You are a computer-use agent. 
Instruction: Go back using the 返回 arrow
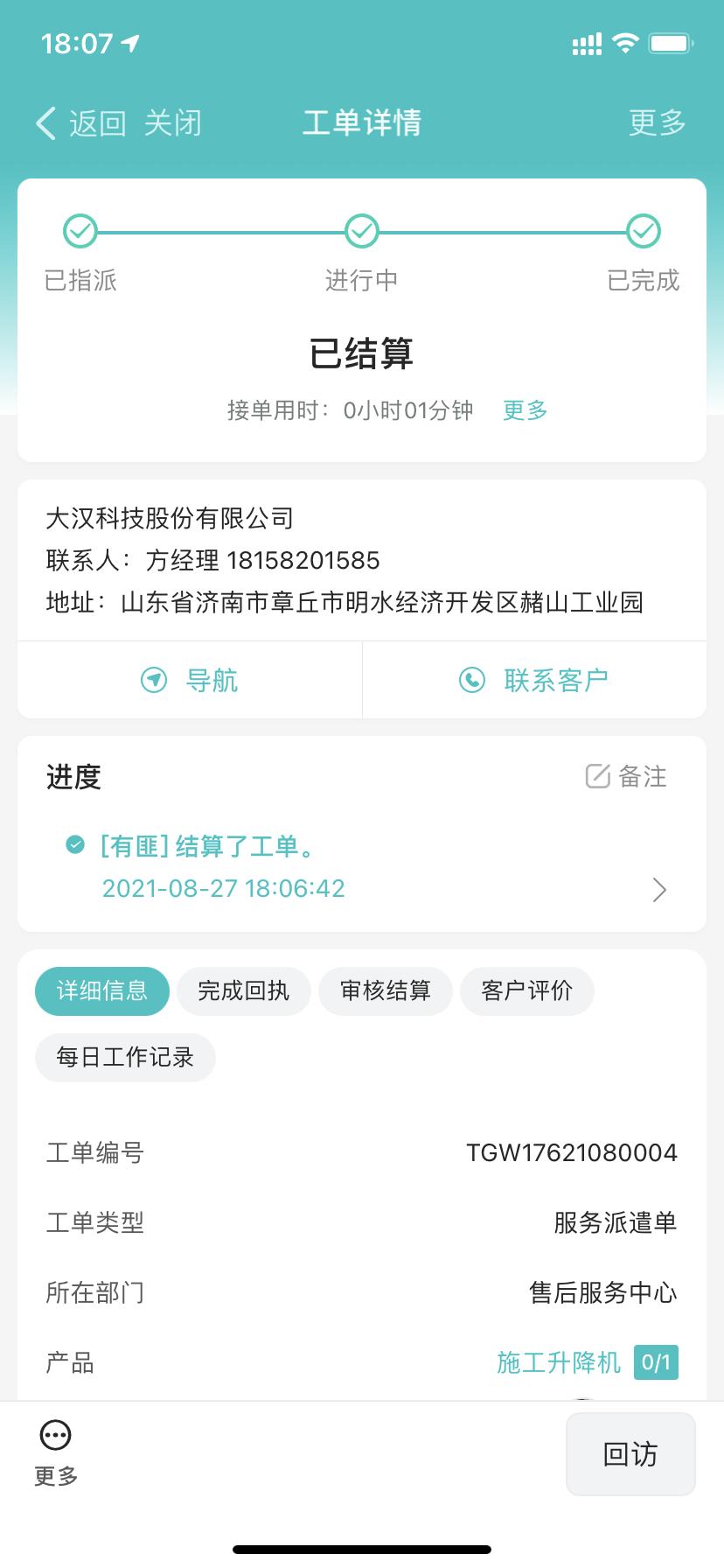coord(80,123)
